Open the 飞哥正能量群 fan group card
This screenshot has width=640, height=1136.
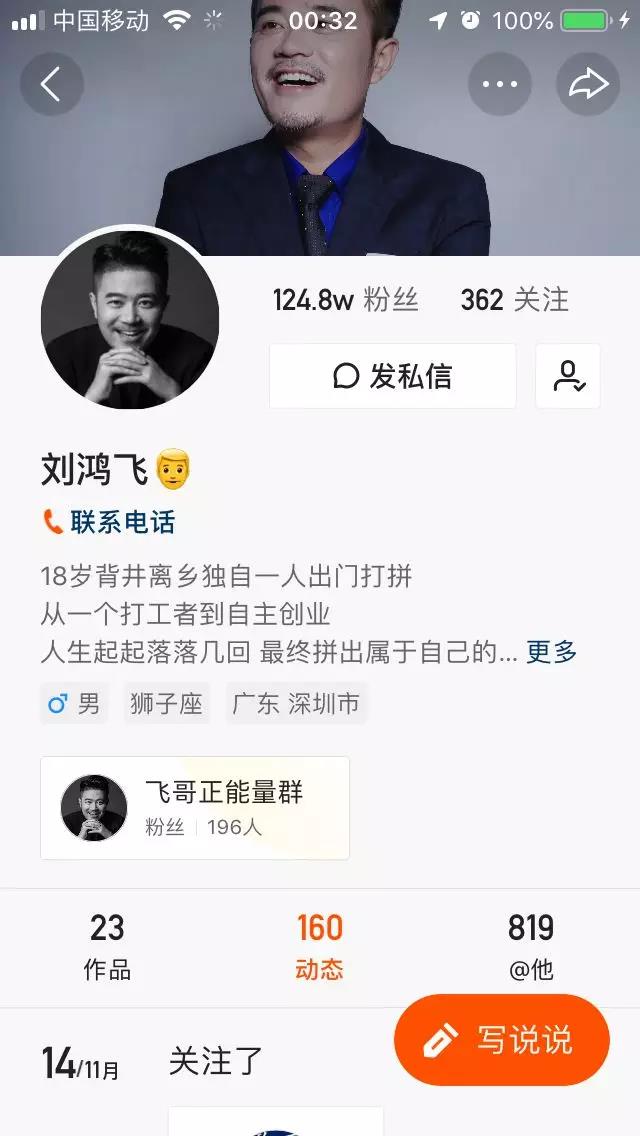[x=195, y=808]
